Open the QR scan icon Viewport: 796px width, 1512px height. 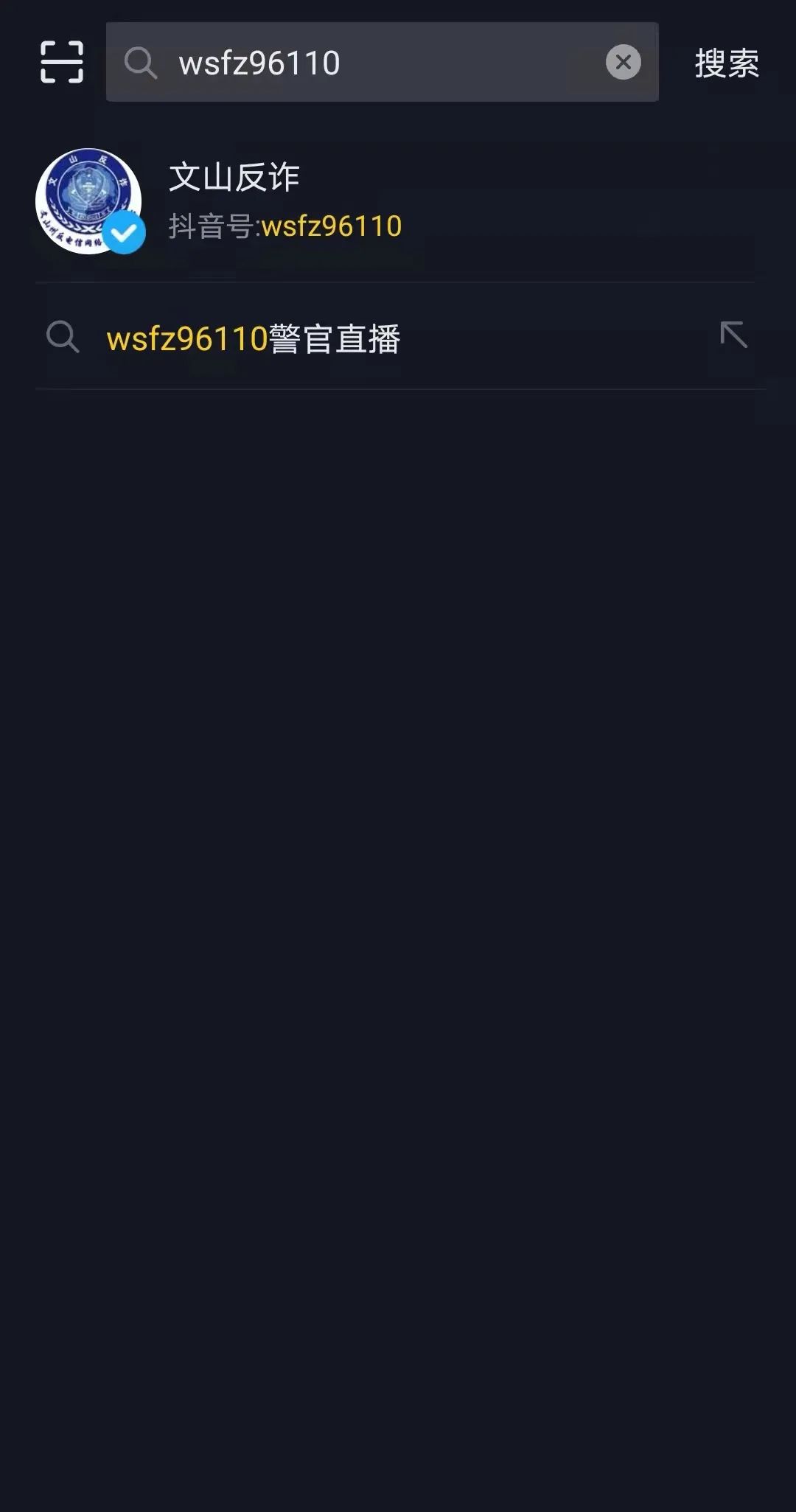point(62,62)
